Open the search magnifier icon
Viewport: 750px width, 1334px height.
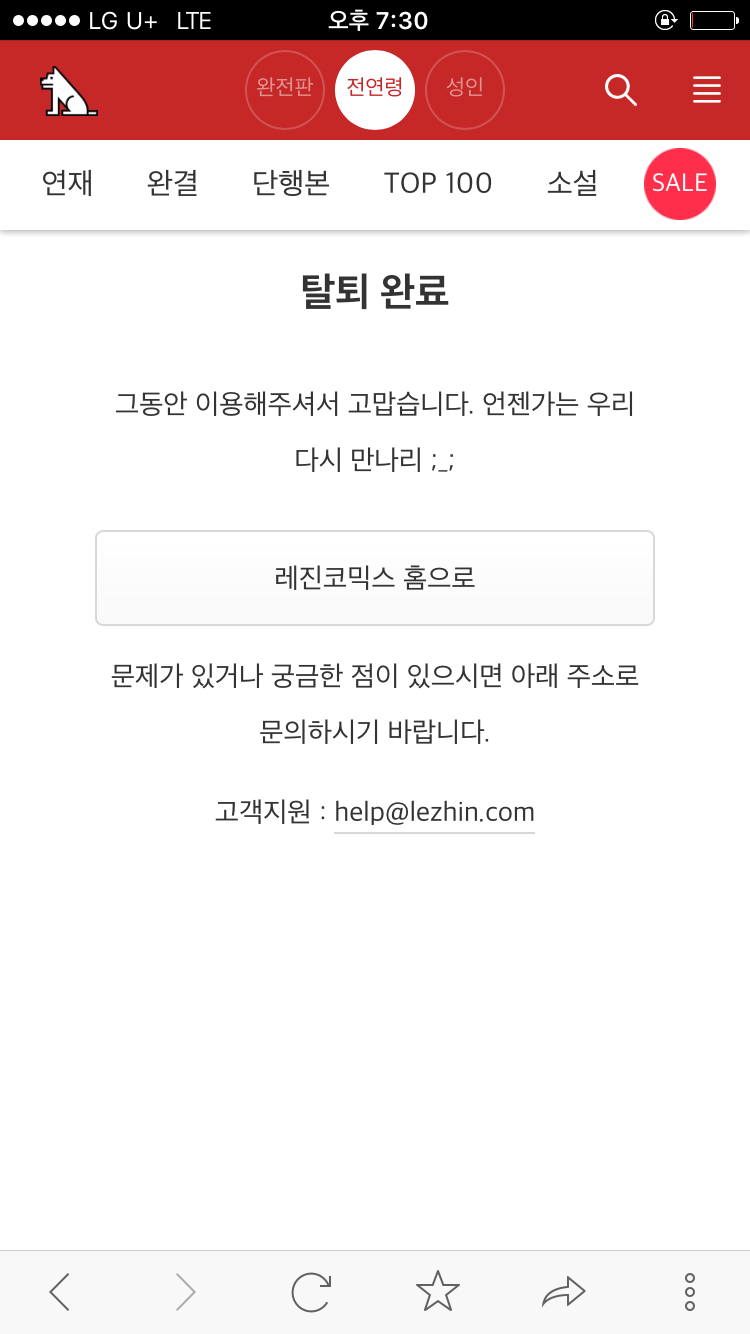621,90
